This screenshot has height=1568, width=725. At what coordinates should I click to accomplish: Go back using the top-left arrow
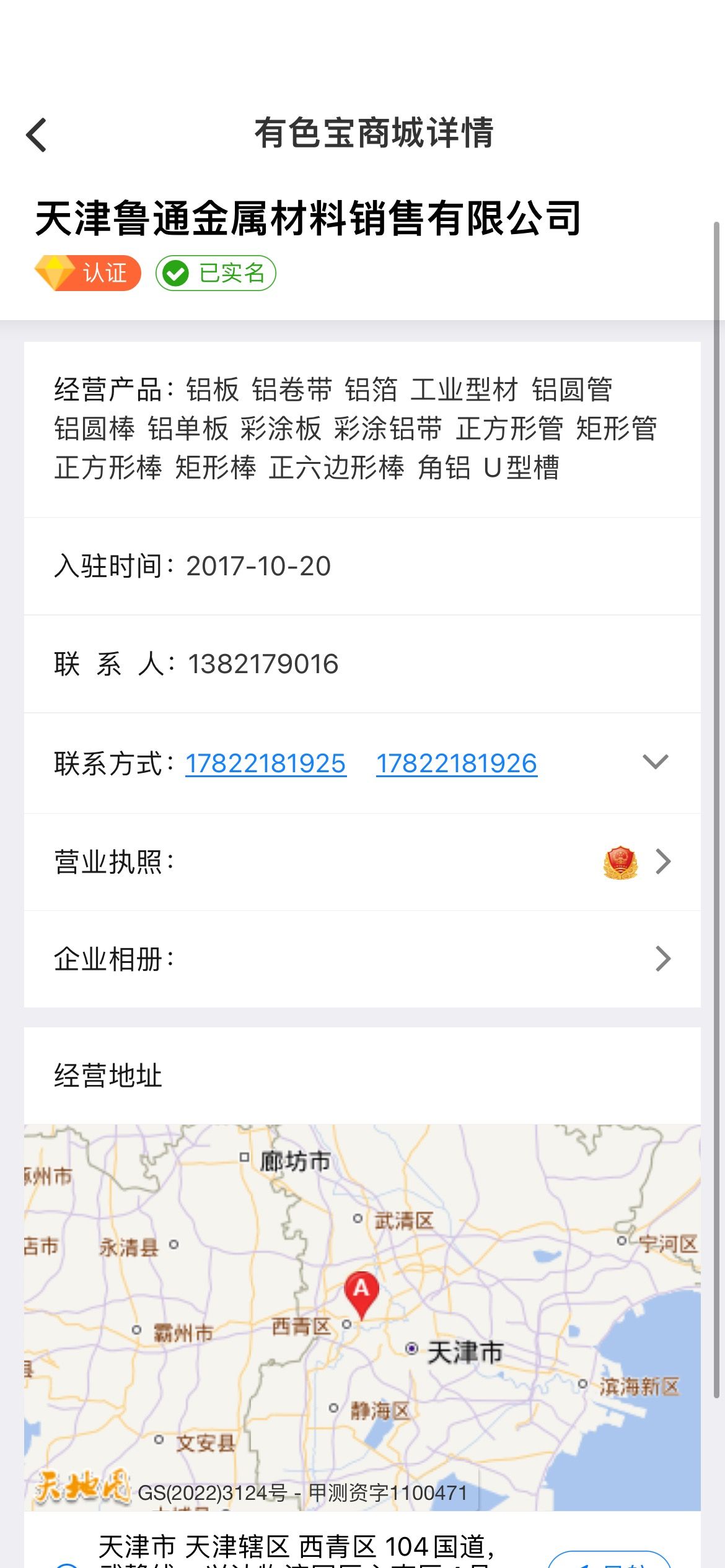(x=37, y=134)
